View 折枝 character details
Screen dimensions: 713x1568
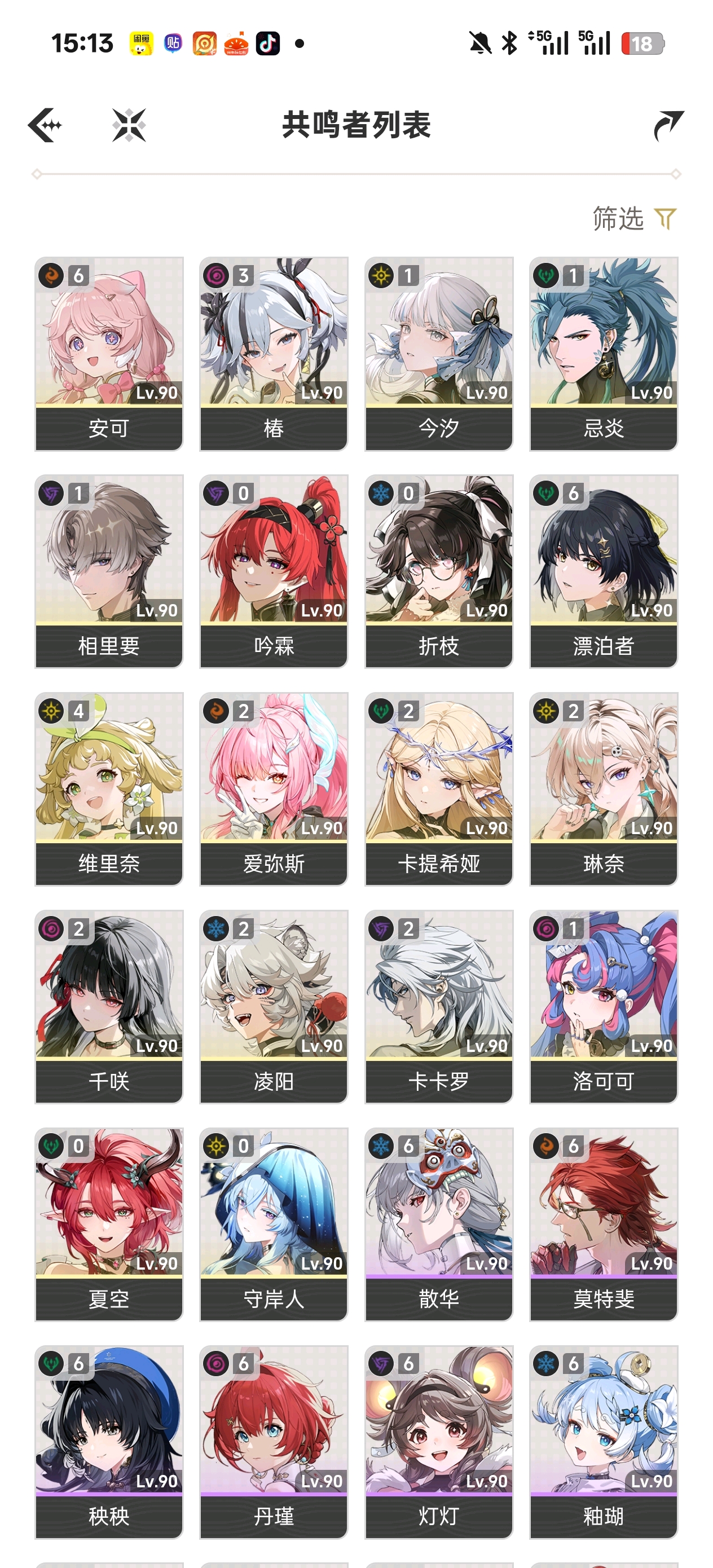click(x=439, y=571)
